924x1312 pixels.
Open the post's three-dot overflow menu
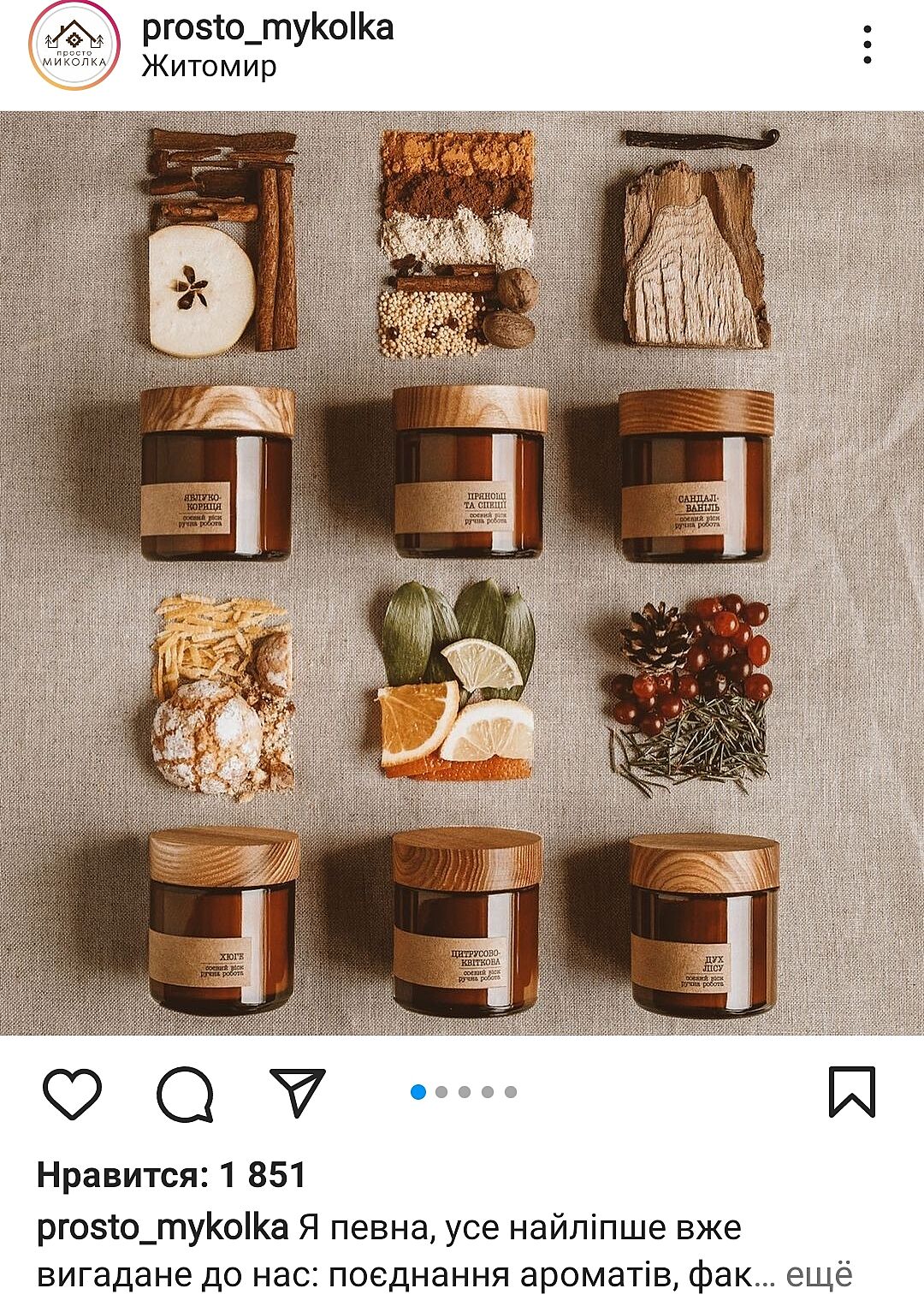pyautogui.click(x=867, y=45)
